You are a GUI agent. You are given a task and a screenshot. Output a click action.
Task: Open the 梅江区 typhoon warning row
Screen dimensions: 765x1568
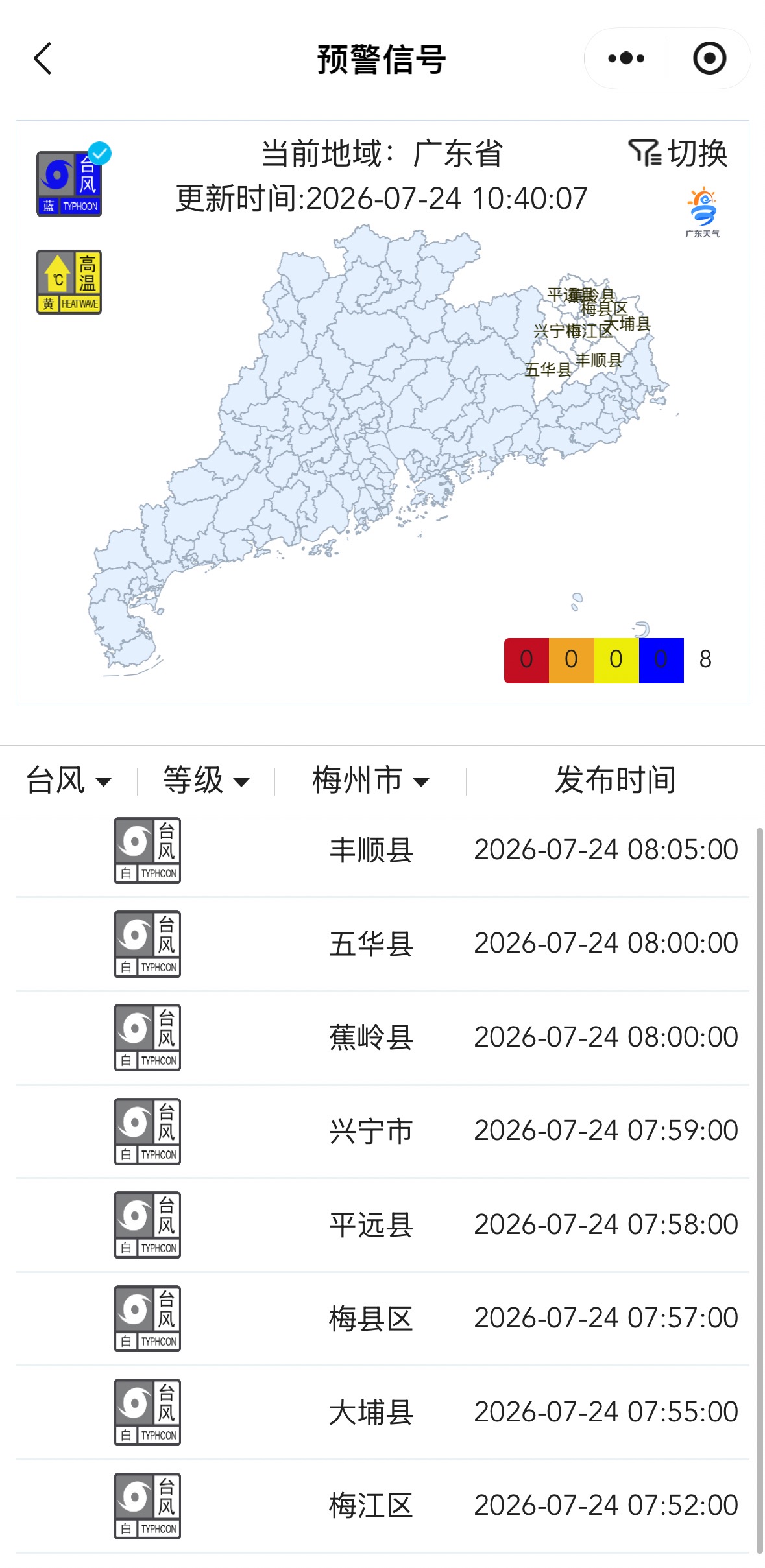tap(382, 1506)
